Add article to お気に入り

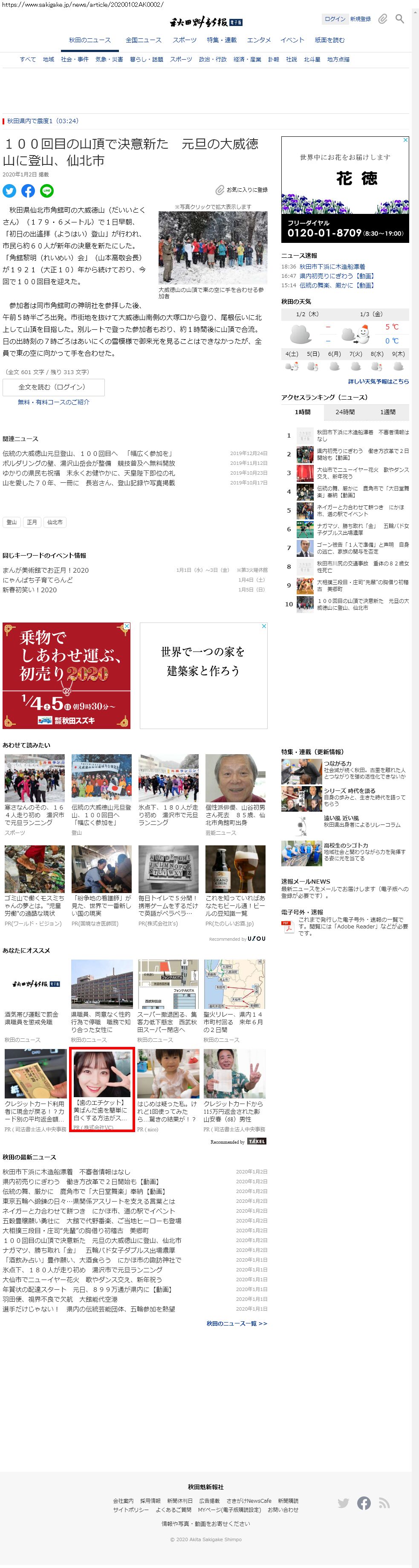(242, 190)
